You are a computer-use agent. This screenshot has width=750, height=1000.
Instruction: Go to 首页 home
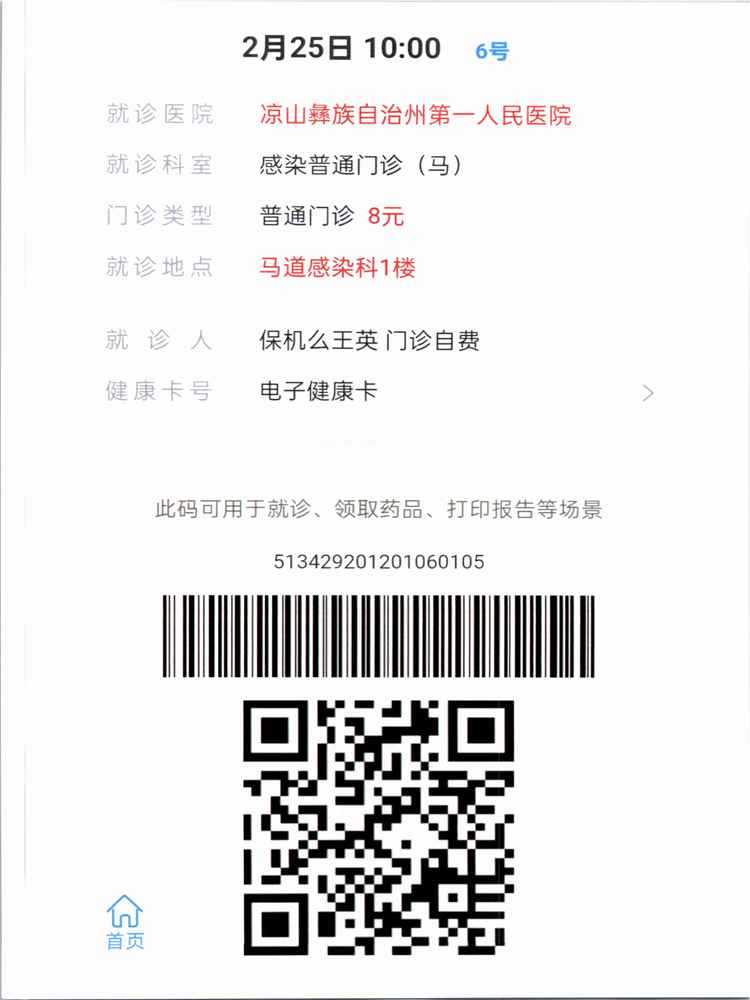125,921
